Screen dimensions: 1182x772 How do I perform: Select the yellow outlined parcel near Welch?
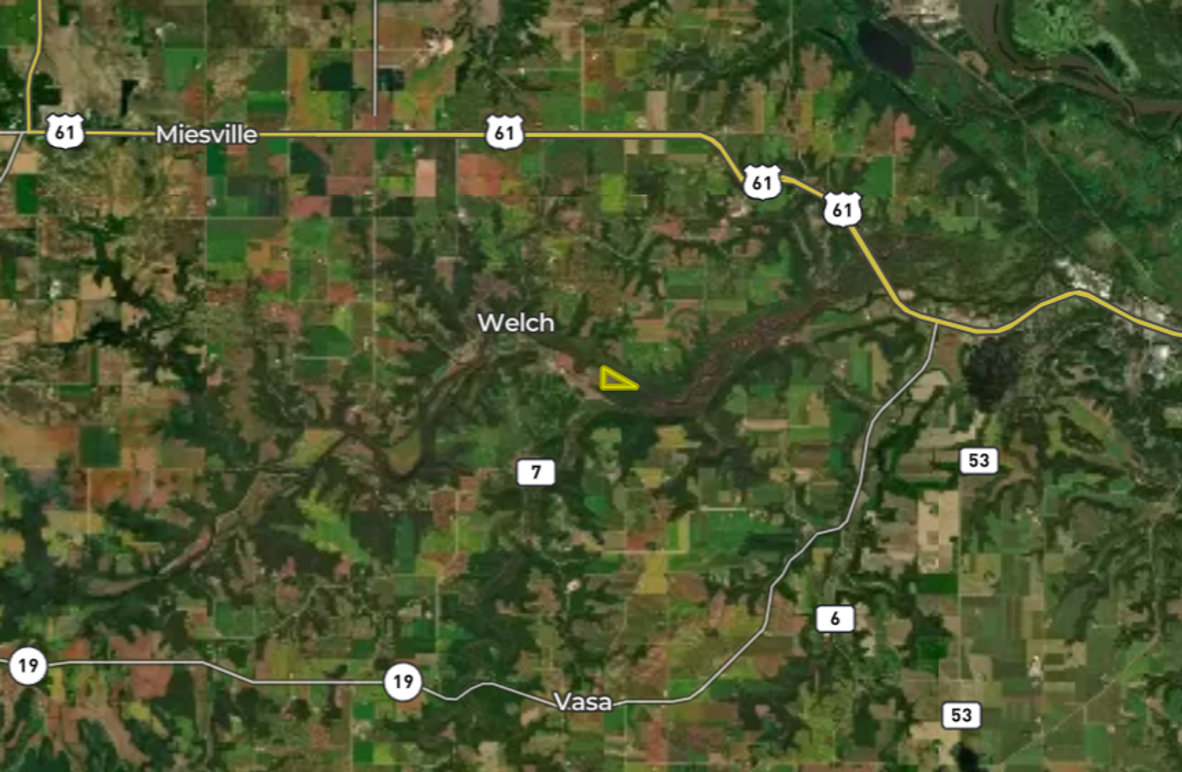pos(614,379)
